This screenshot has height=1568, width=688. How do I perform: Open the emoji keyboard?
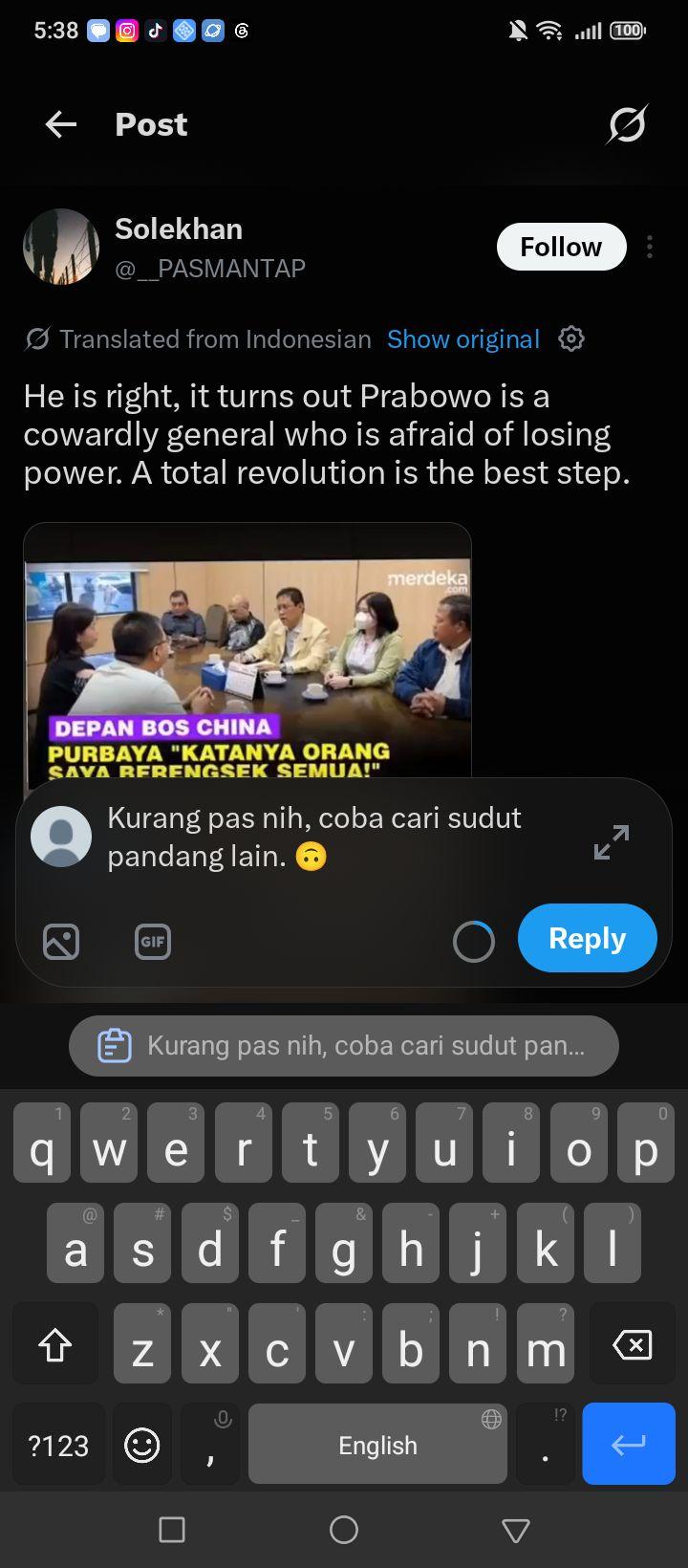click(142, 1445)
